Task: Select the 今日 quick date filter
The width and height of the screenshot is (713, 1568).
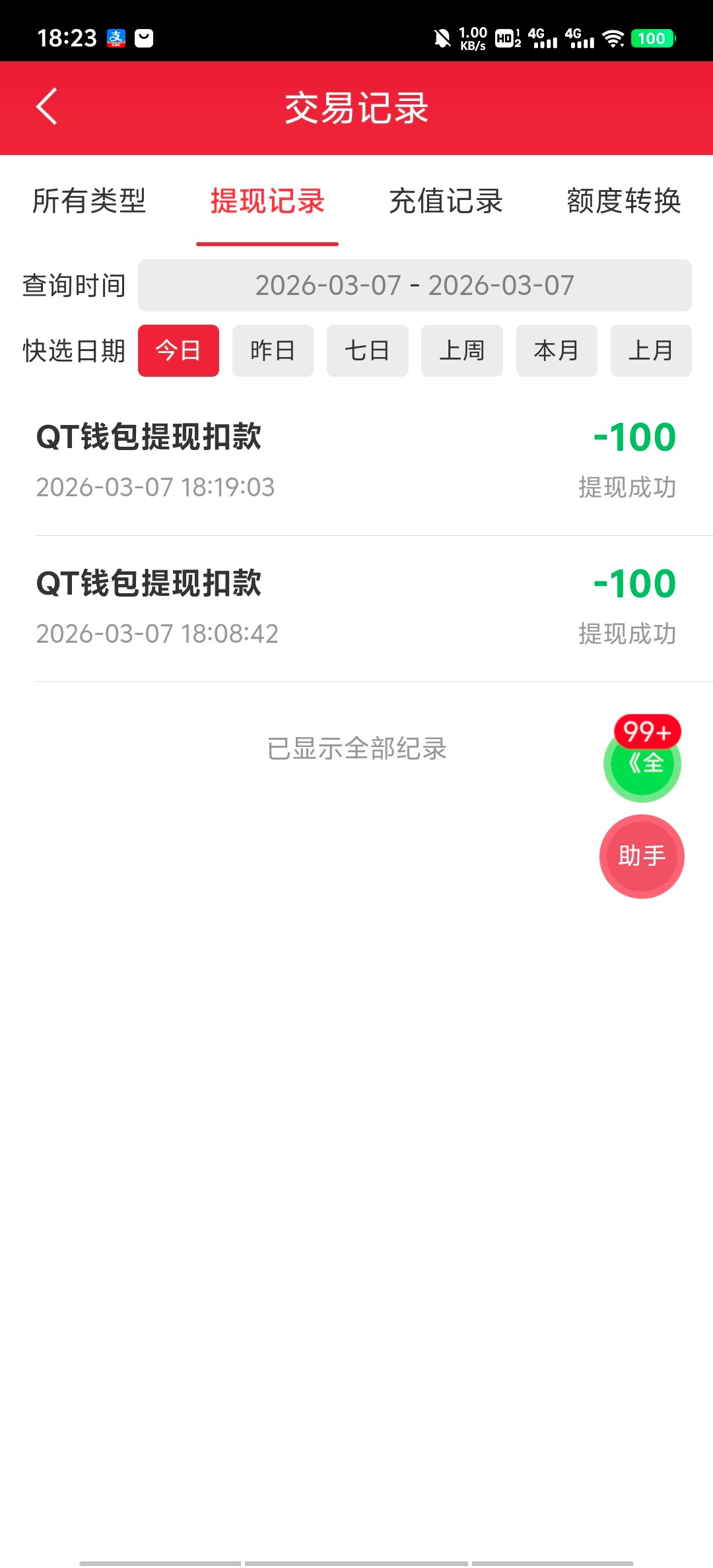Action: (178, 351)
